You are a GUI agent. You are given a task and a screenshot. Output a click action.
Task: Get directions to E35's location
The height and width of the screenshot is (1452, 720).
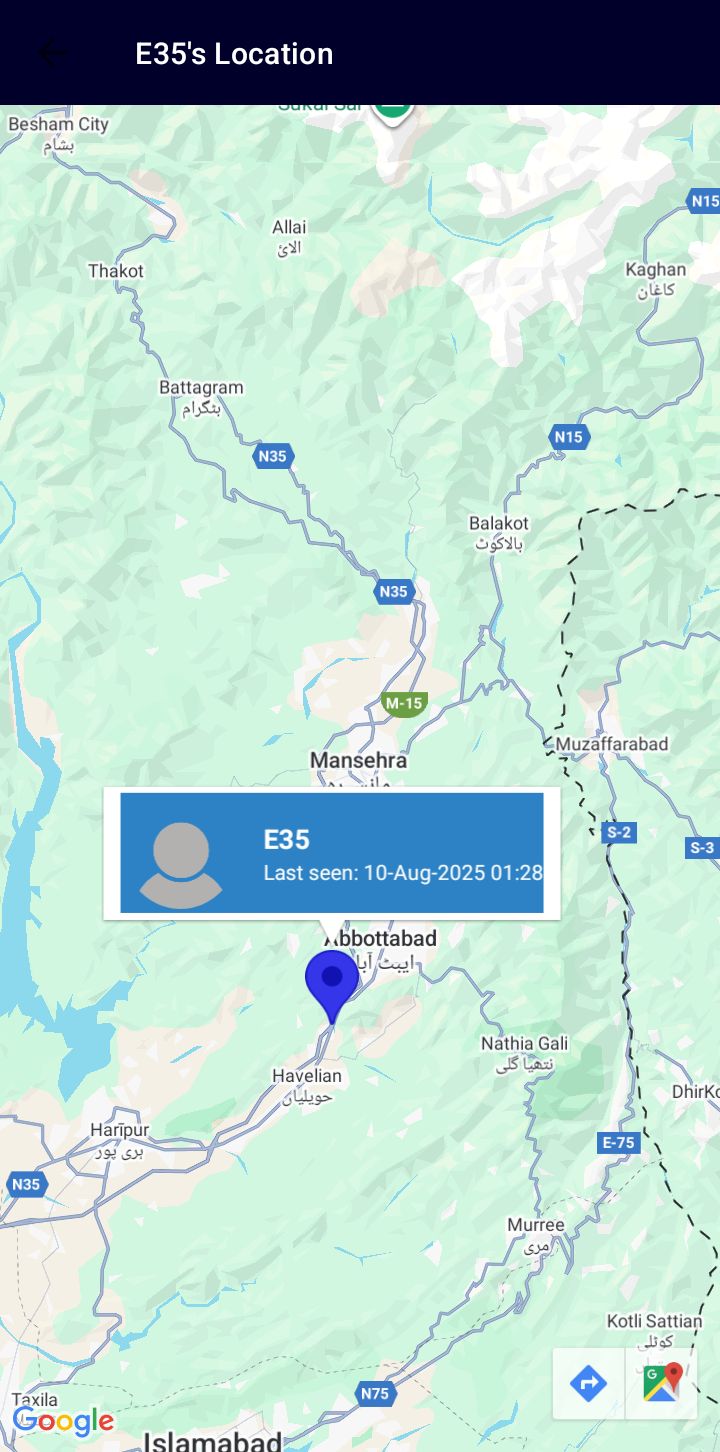click(x=588, y=1384)
